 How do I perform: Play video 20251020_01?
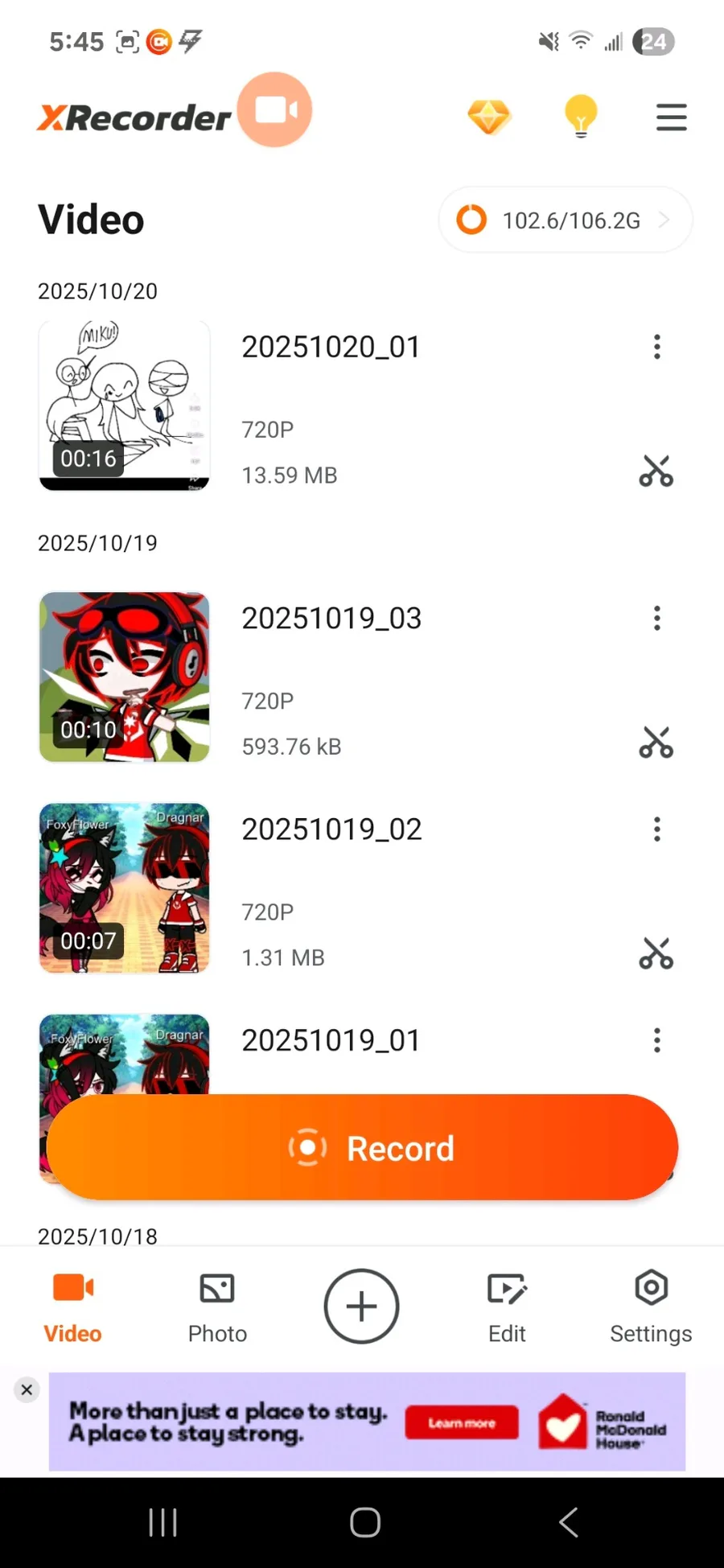click(x=125, y=405)
